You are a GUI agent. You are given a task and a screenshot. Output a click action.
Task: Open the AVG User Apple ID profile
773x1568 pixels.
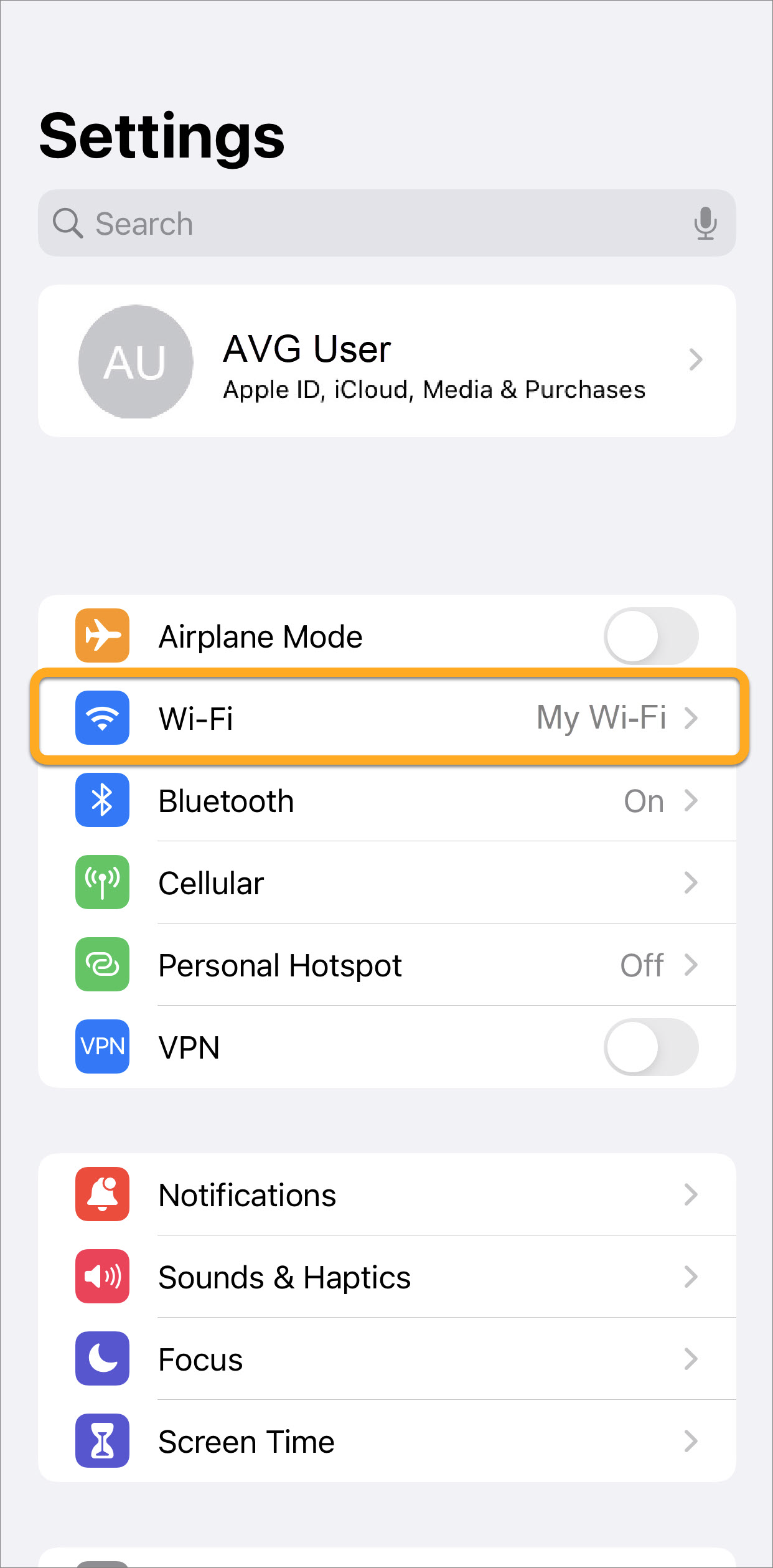coord(386,362)
